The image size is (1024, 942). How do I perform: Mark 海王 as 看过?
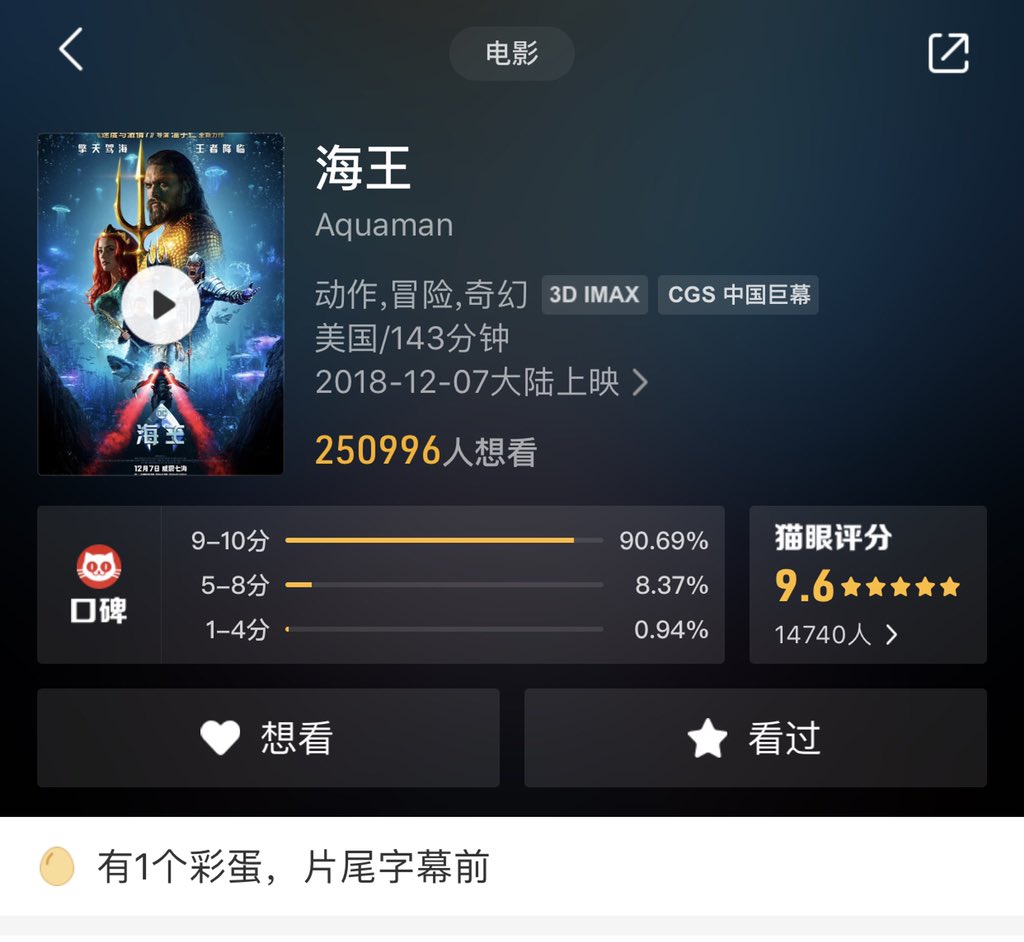[x=755, y=738]
